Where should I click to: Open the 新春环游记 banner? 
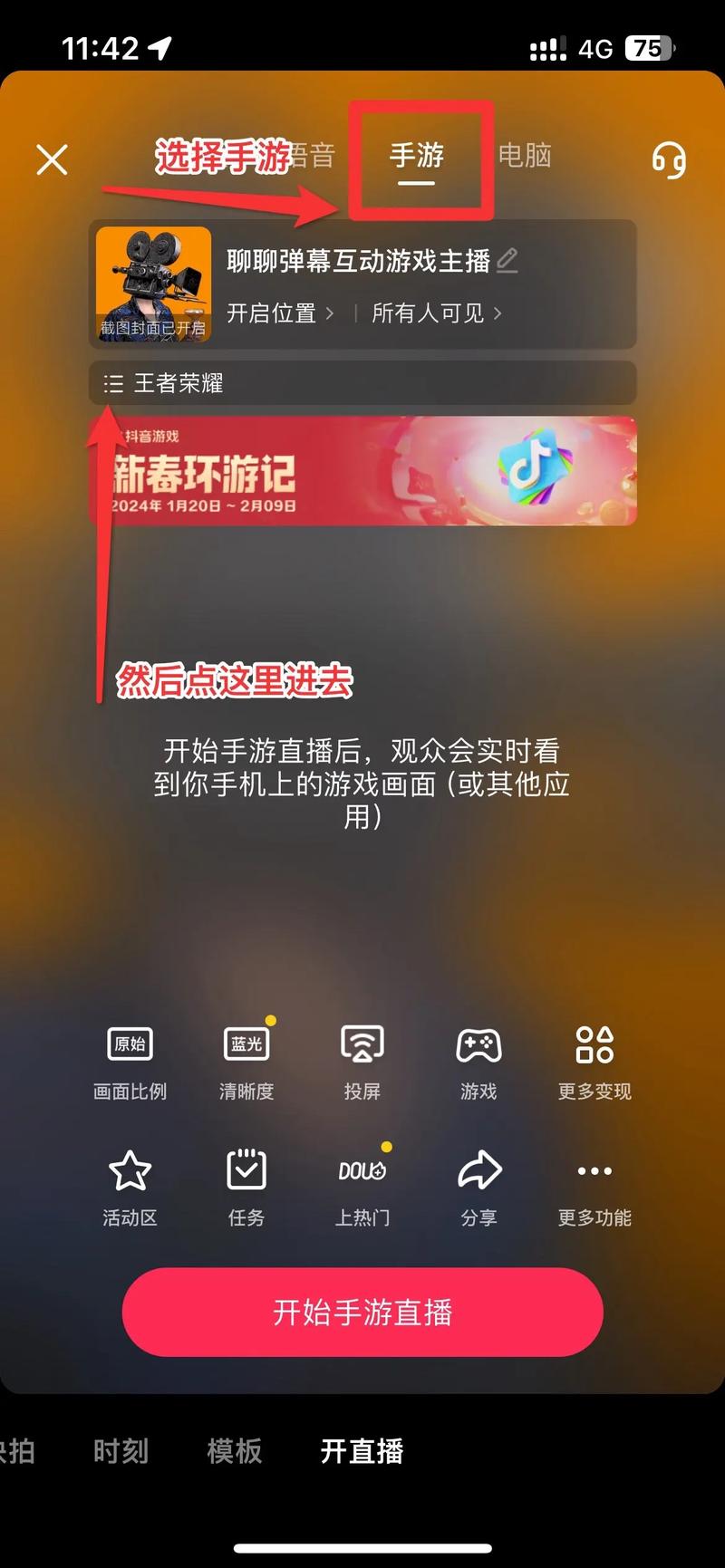[362, 471]
